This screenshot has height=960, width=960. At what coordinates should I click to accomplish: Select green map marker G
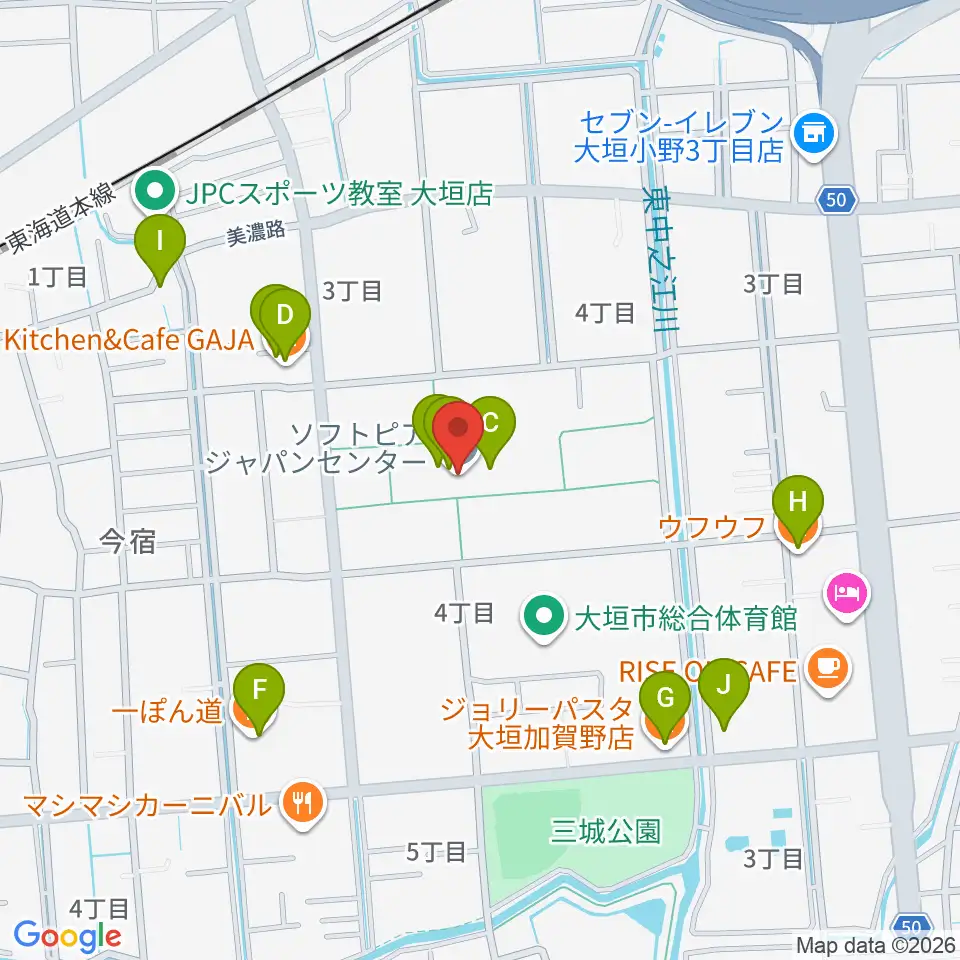pyautogui.click(x=665, y=700)
